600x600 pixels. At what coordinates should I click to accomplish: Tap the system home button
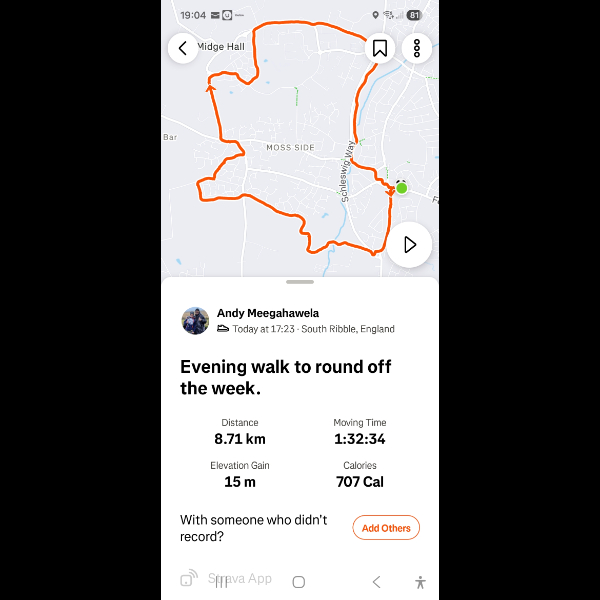(298, 582)
